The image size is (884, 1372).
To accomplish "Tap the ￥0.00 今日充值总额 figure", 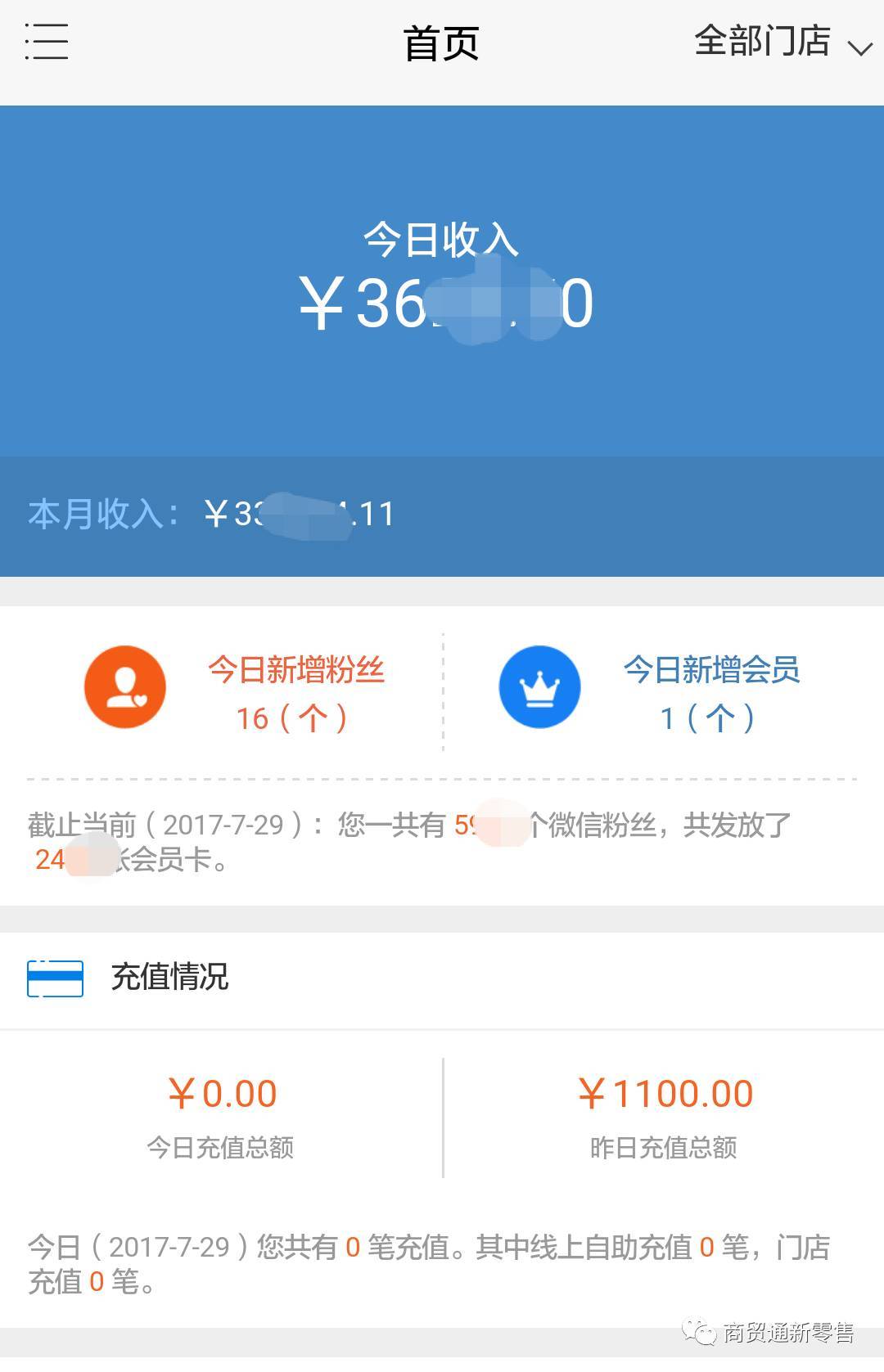I will (221, 1091).
